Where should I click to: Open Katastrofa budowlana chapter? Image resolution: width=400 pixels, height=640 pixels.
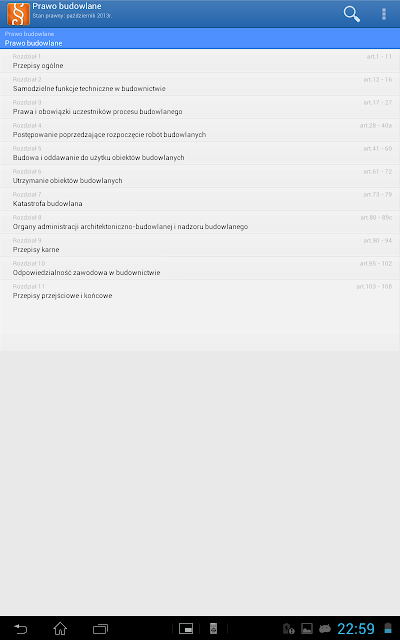200,199
